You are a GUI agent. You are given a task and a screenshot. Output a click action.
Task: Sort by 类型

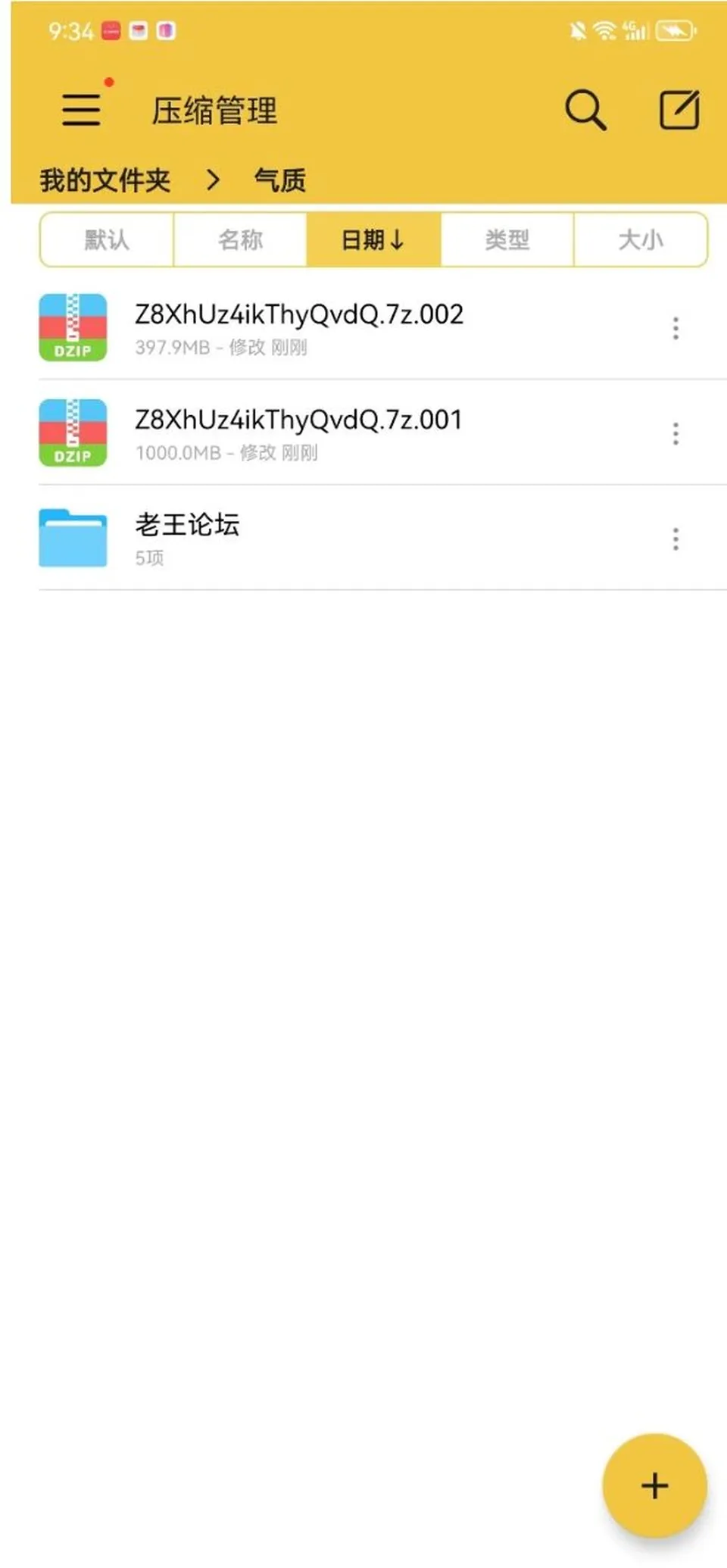click(x=507, y=240)
